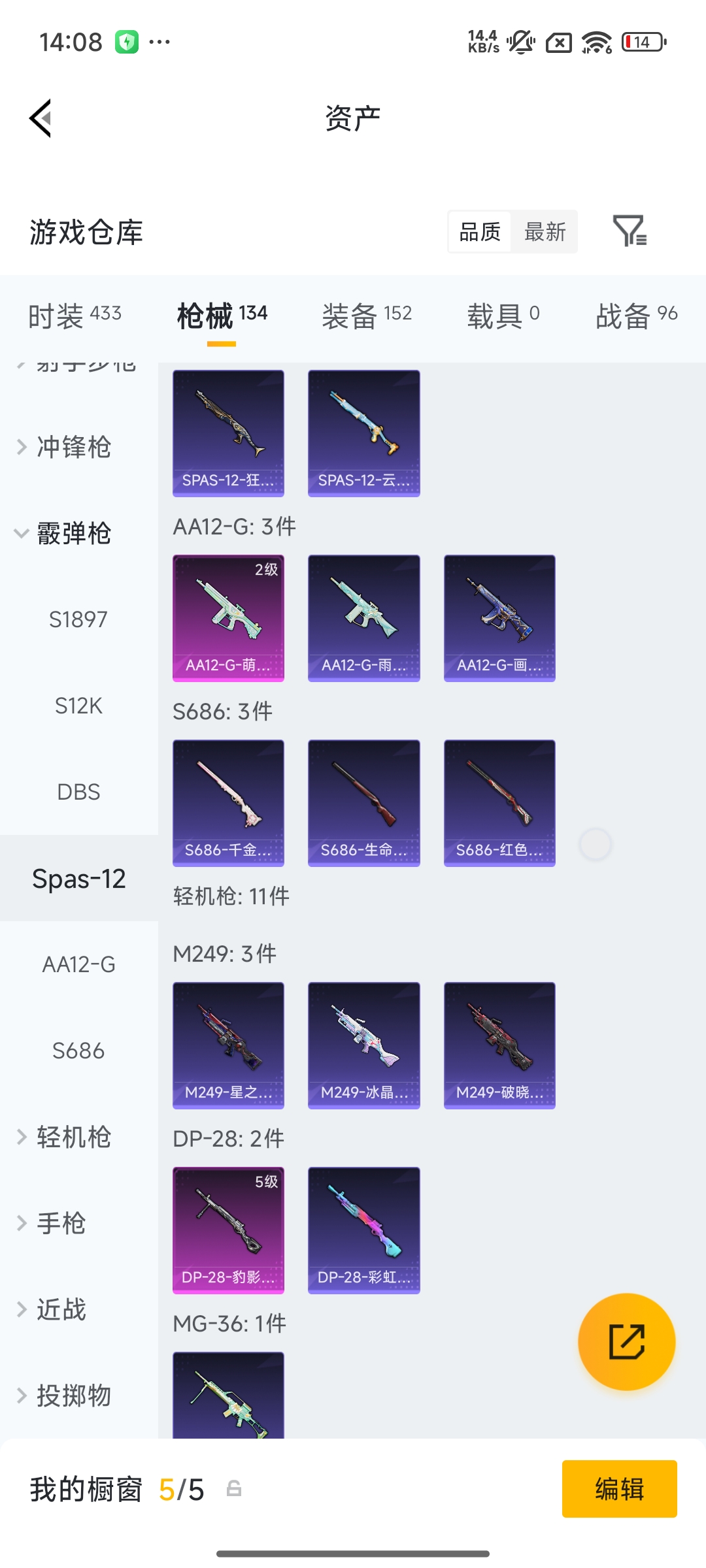Open the AA12-G-萌 level 2 skin
This screenshot has height=1568, width=706.
click(228, 618)
